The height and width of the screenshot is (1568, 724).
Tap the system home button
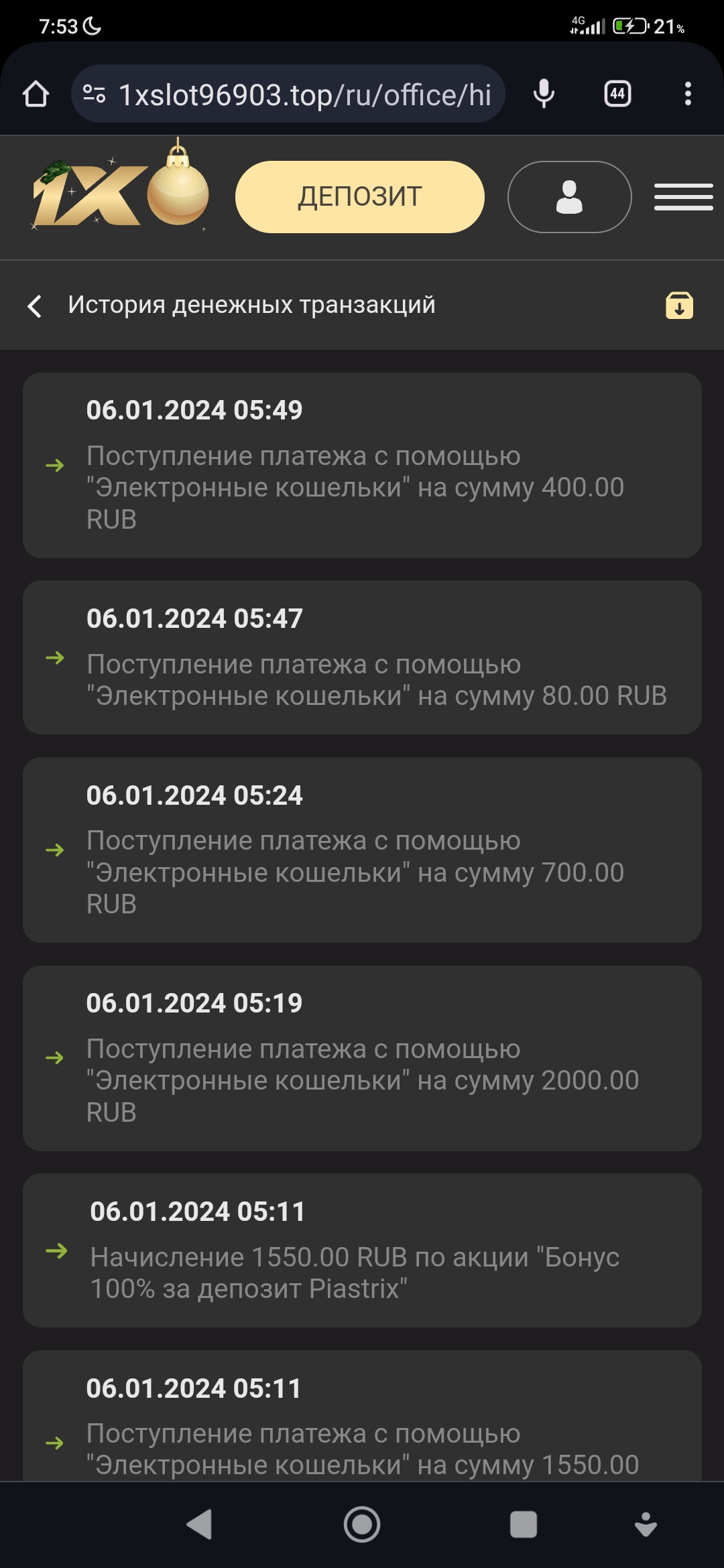(x=362, y=1524)
